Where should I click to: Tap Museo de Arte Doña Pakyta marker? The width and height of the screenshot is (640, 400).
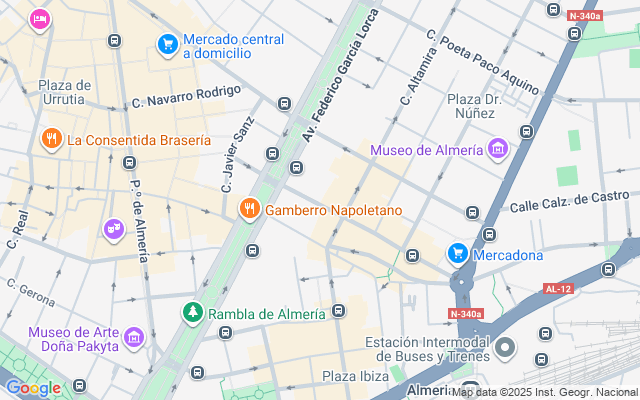(134, 340)
